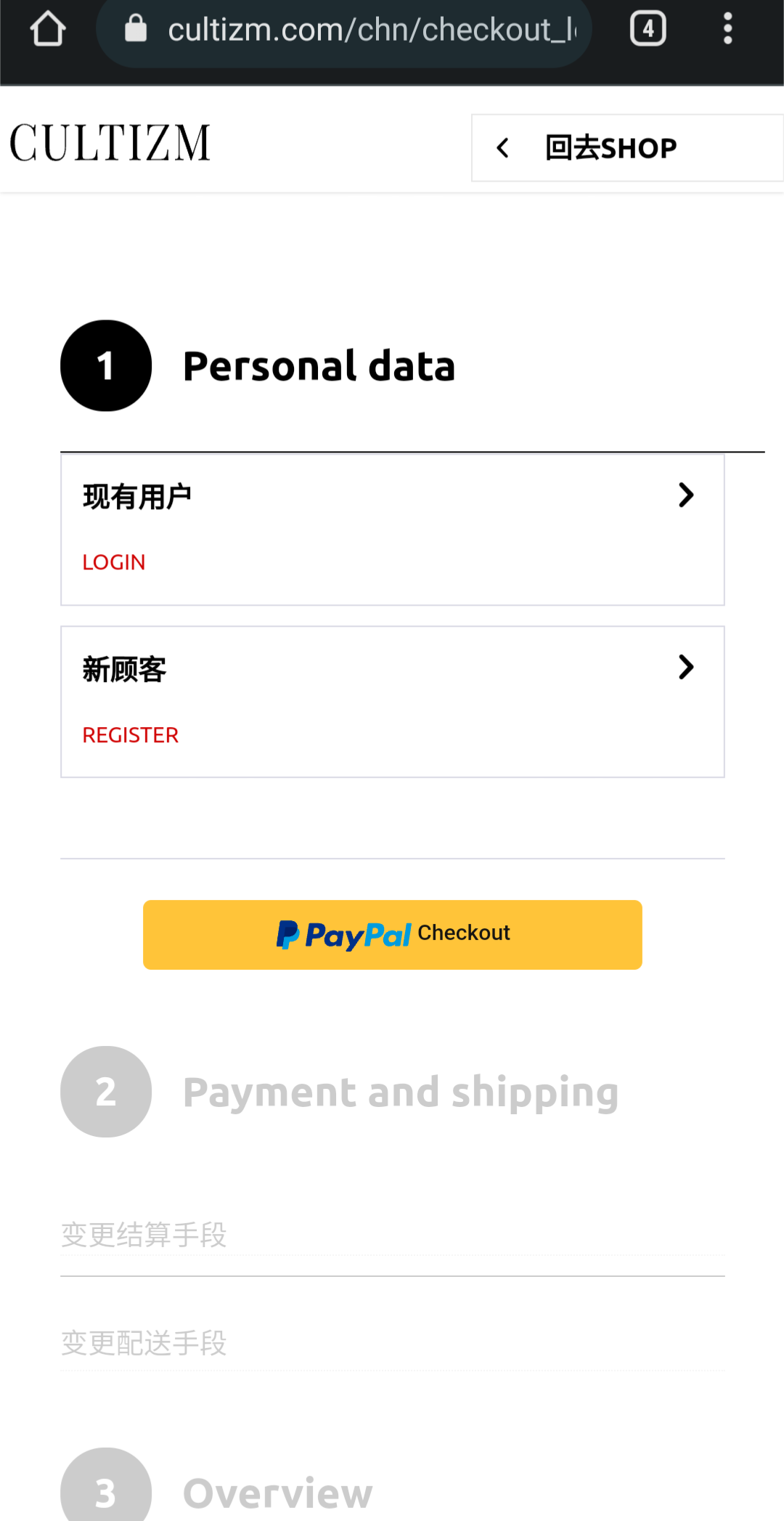
Task: Open the tab switcher showing 4 tabs
Action: (648, 29)
